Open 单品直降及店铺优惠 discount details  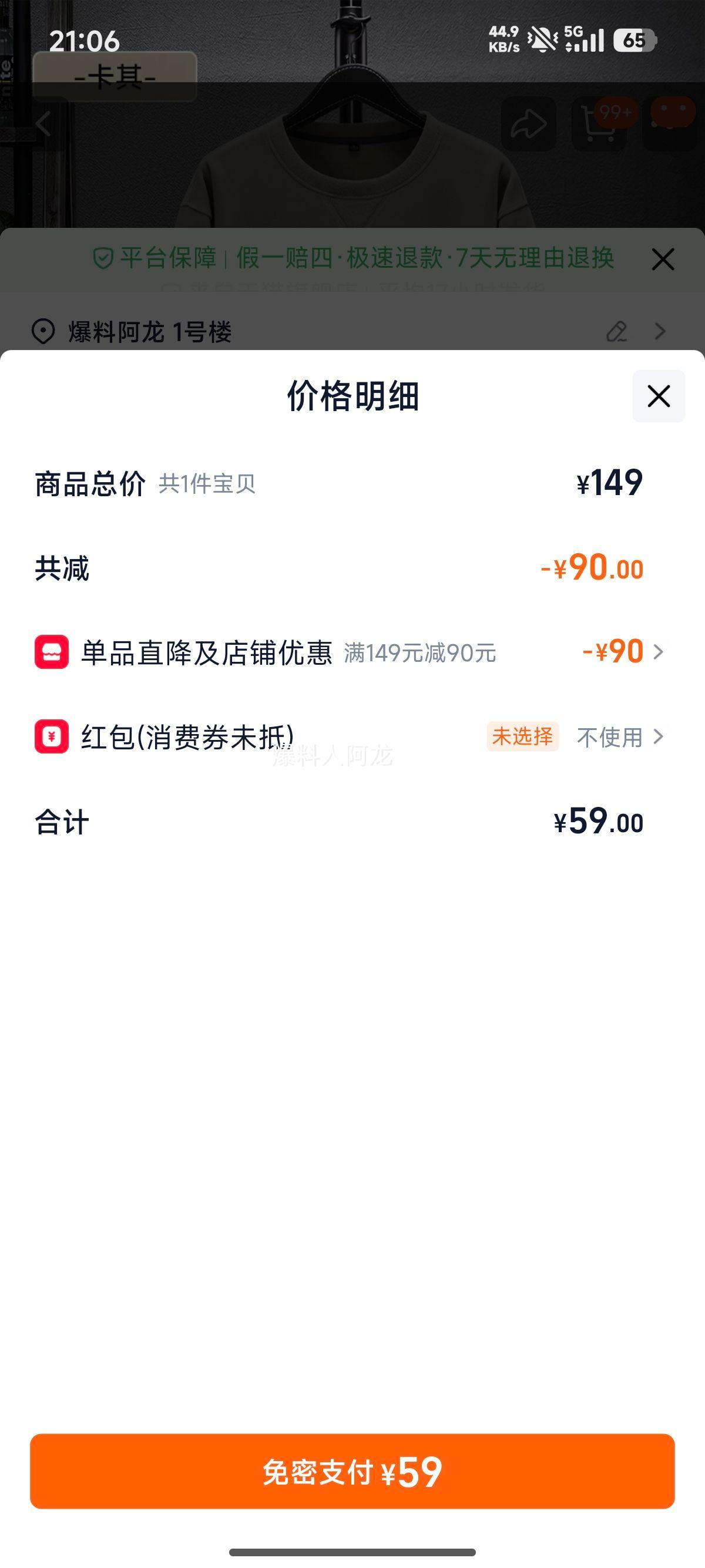click(622, 652)
